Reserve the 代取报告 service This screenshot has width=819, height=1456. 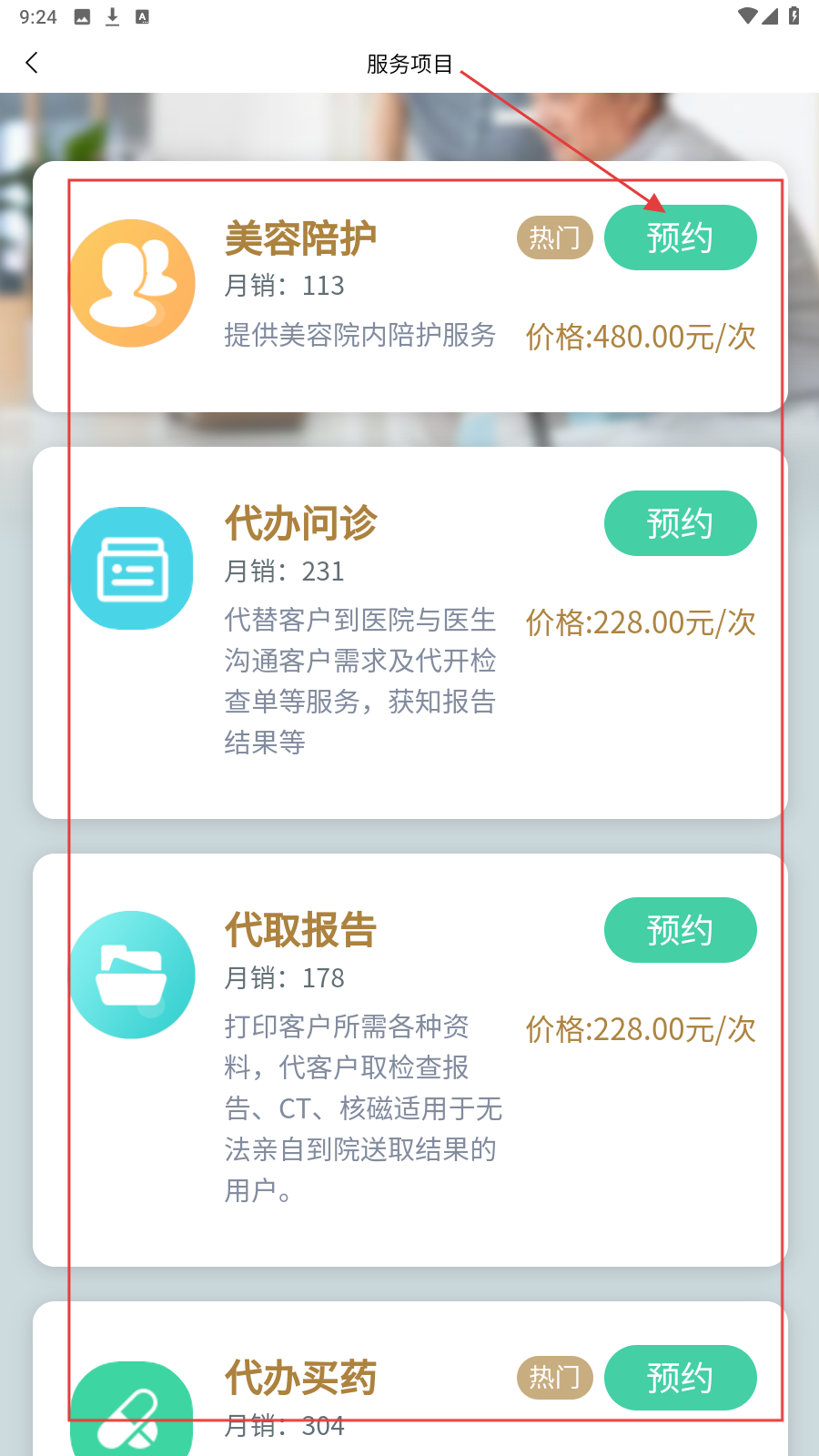click(680, 930)
